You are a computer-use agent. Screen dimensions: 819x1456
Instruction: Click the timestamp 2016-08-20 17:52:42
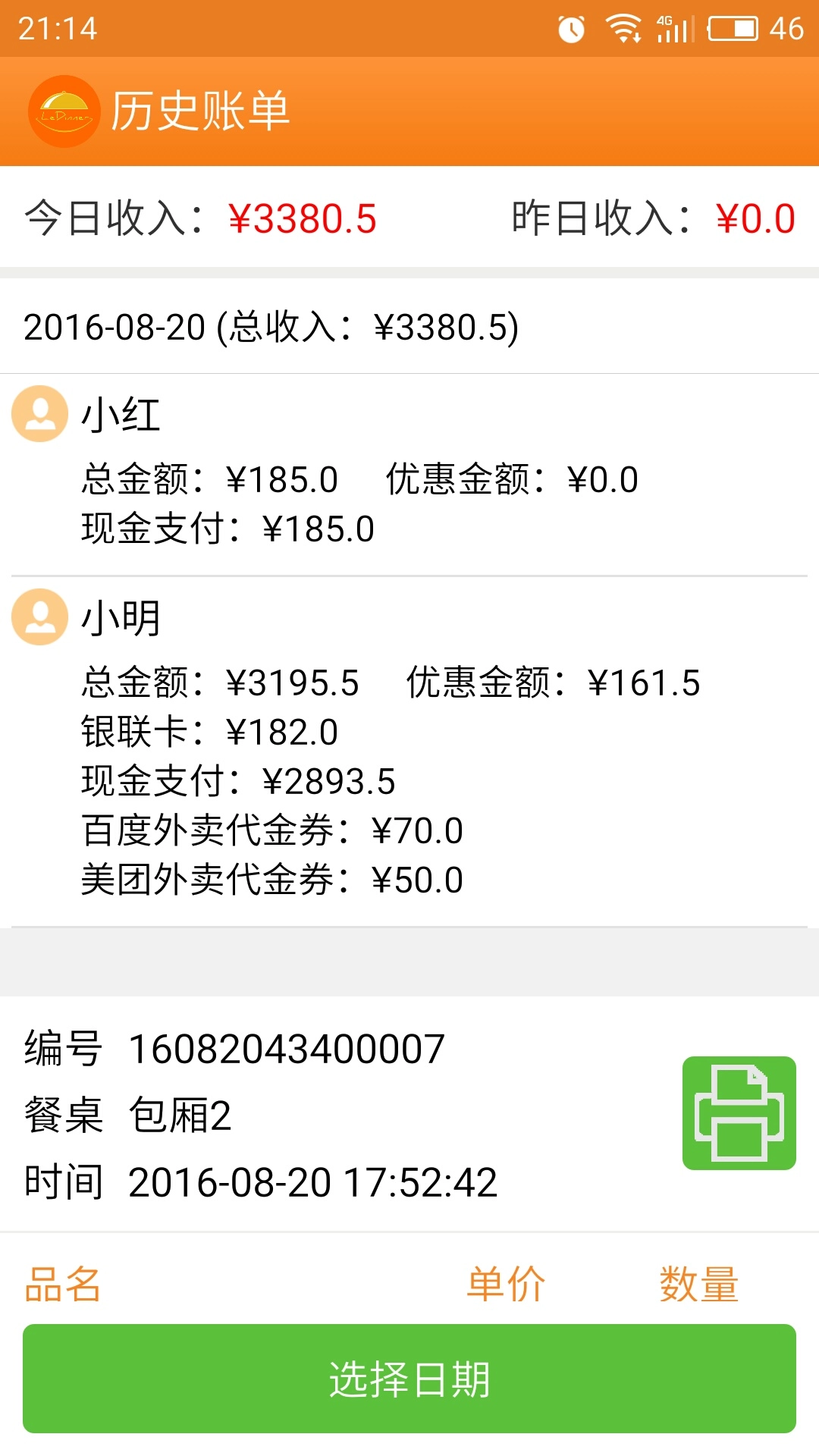click(x=312, y=1181)
